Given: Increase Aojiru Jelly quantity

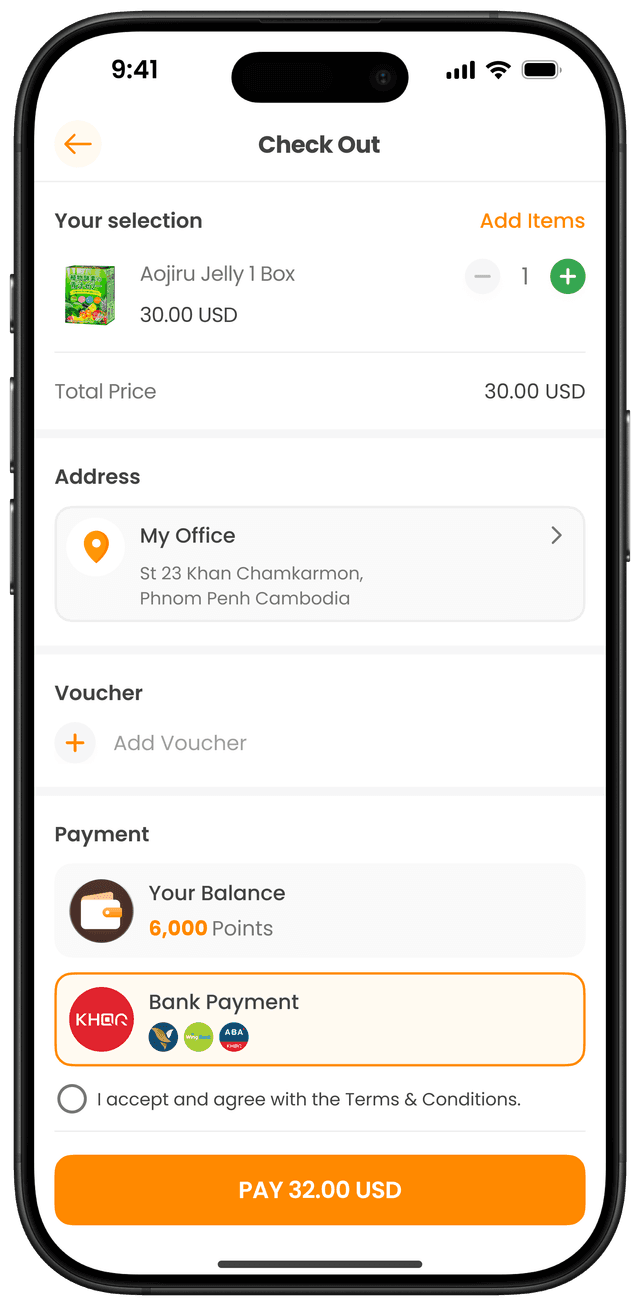Looking at the screenshot, I should [x=567, y=277].
